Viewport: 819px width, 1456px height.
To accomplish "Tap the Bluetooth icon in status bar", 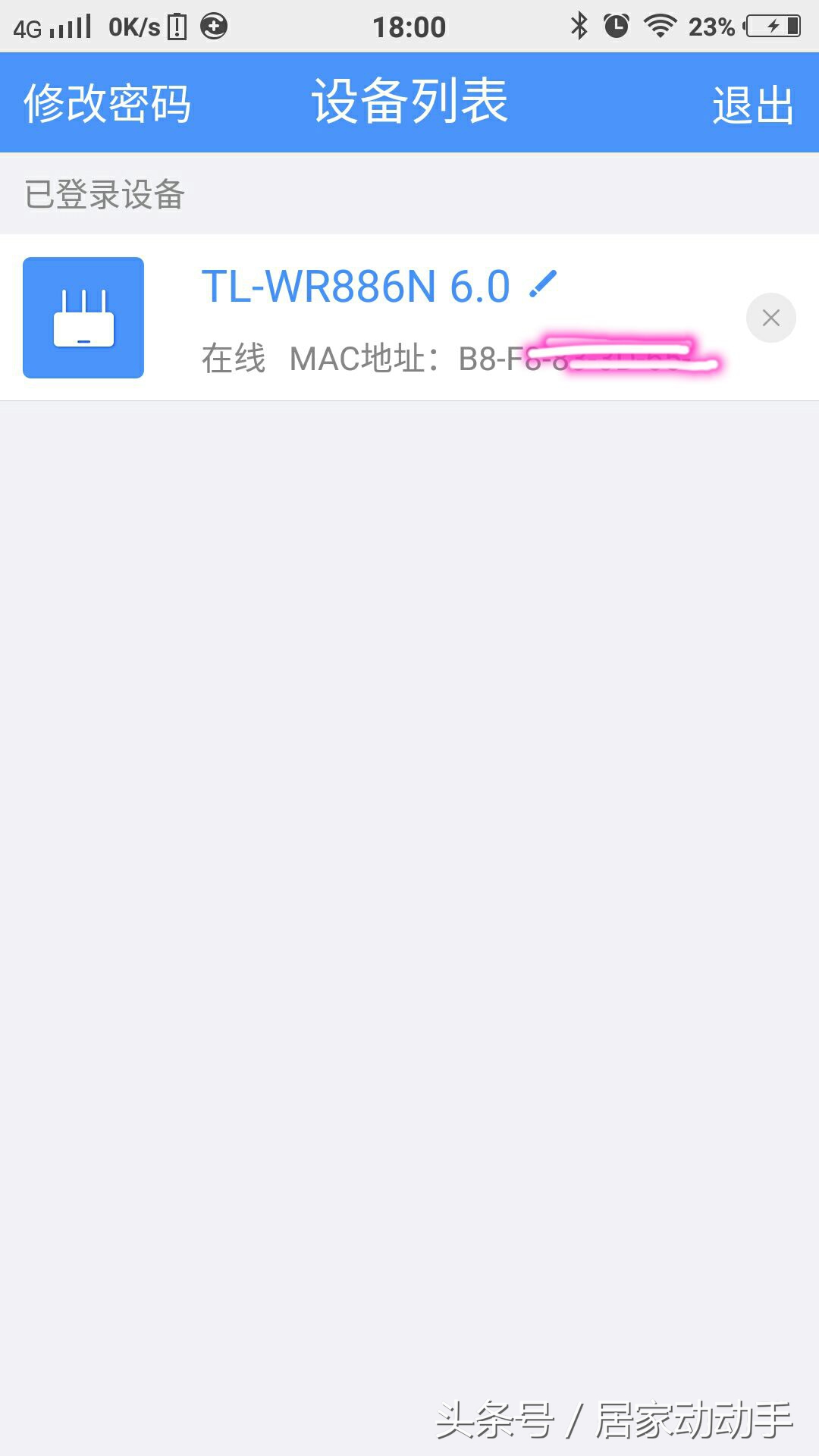I will coord(578,25).
